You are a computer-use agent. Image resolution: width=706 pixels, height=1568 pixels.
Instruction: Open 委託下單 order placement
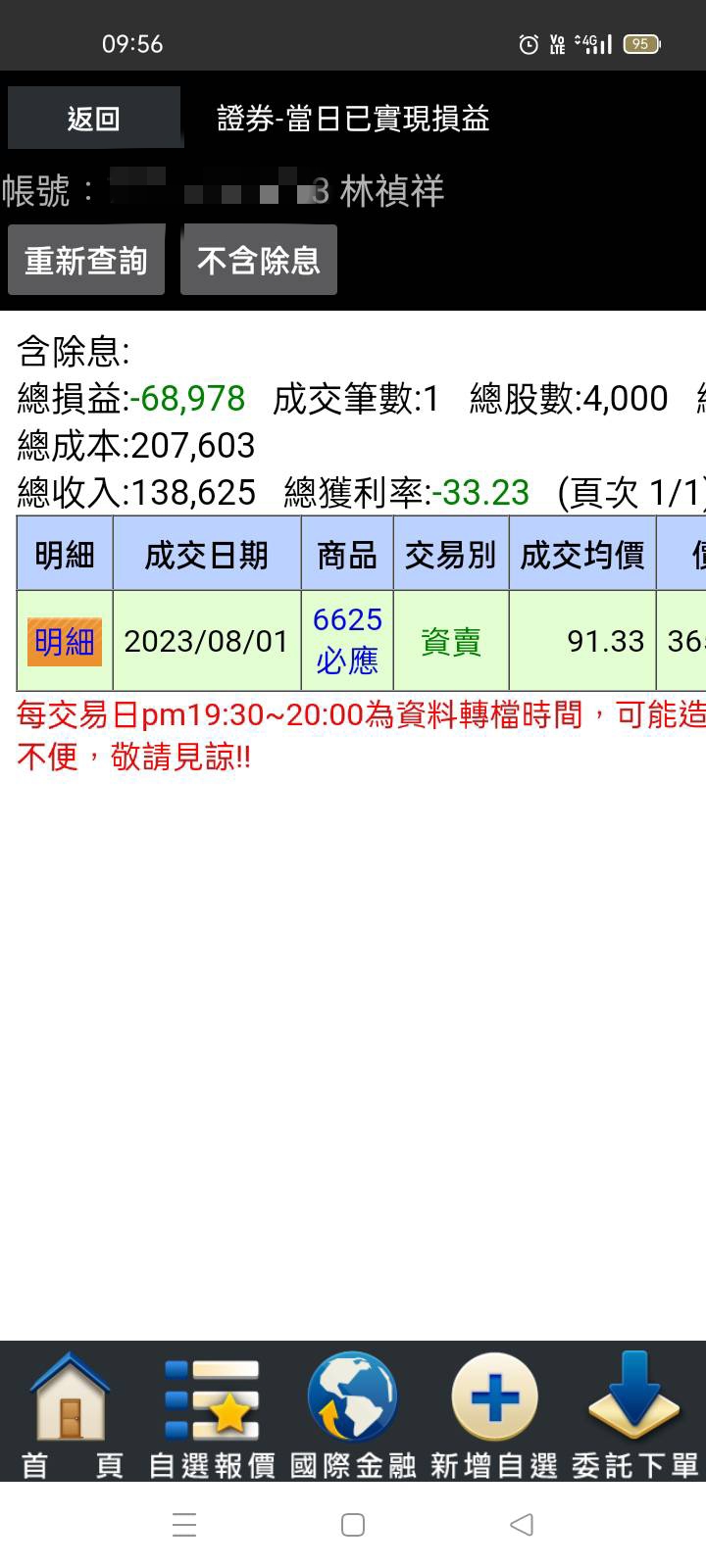634,1413
